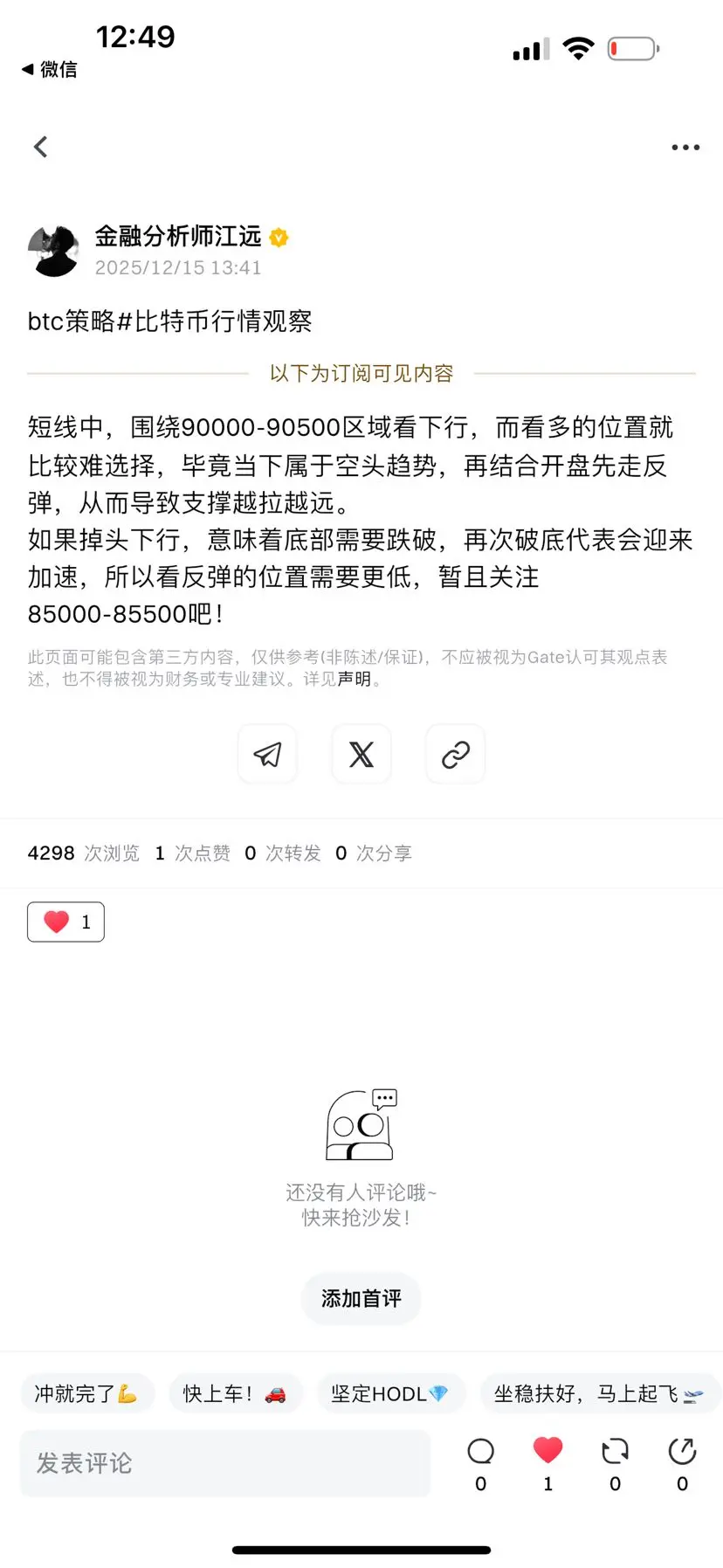
Task: Copy the post link icon
Action: tap(455, 754)
